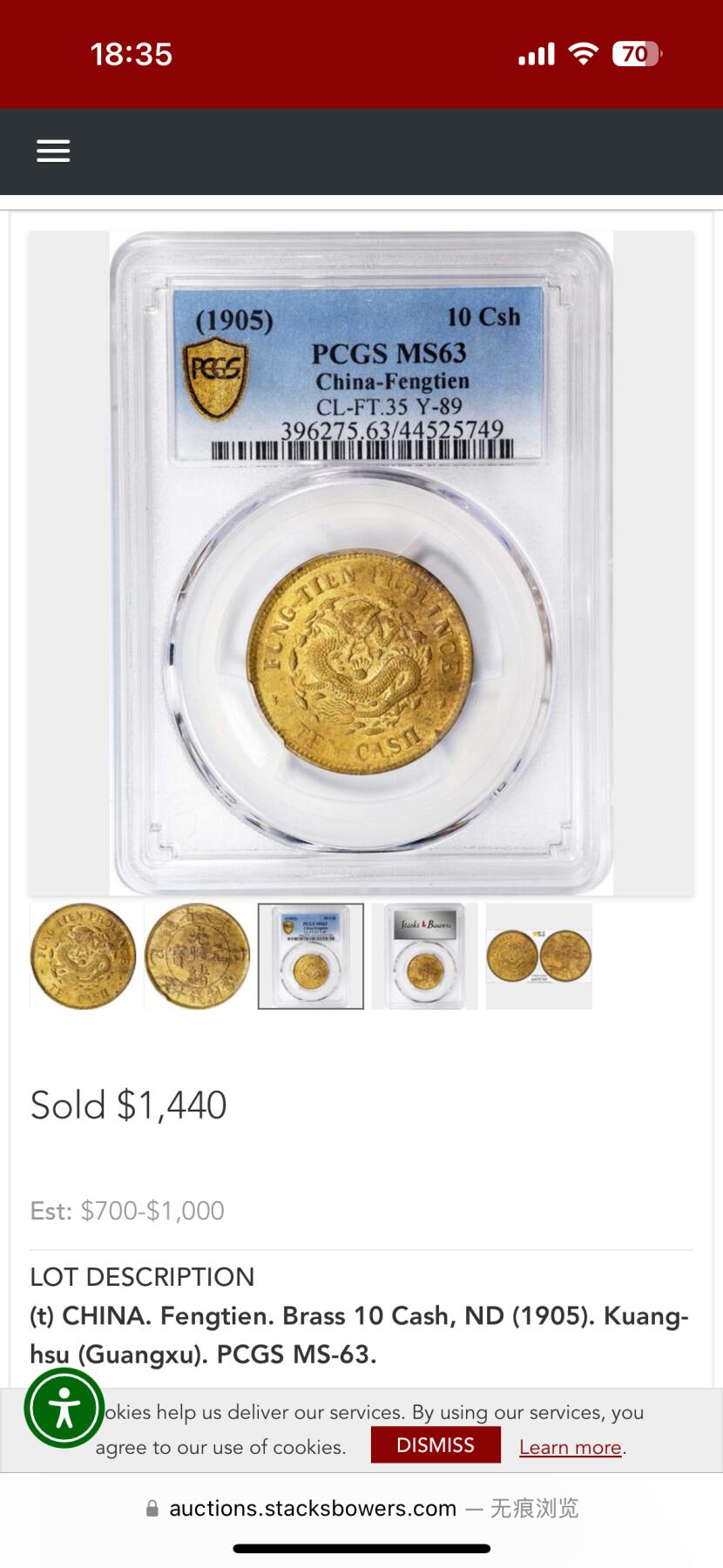
Task: Select the coin obverse dragon thumbnail
Action: (x=84, y=956)
